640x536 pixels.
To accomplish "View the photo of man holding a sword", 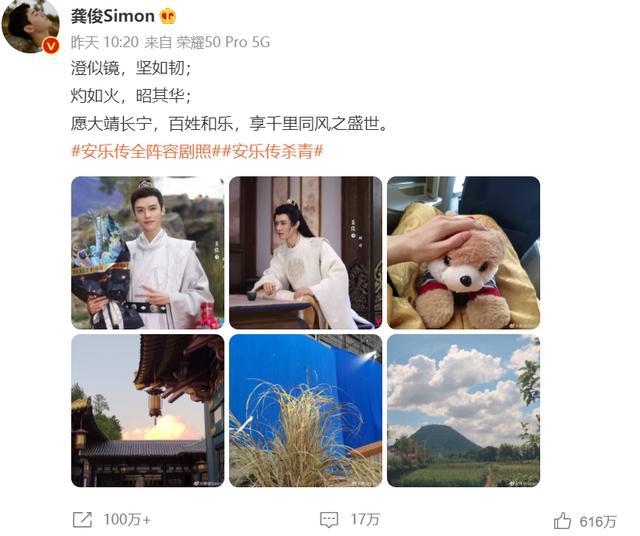I will pyautogui.click(x=147, y=252).
